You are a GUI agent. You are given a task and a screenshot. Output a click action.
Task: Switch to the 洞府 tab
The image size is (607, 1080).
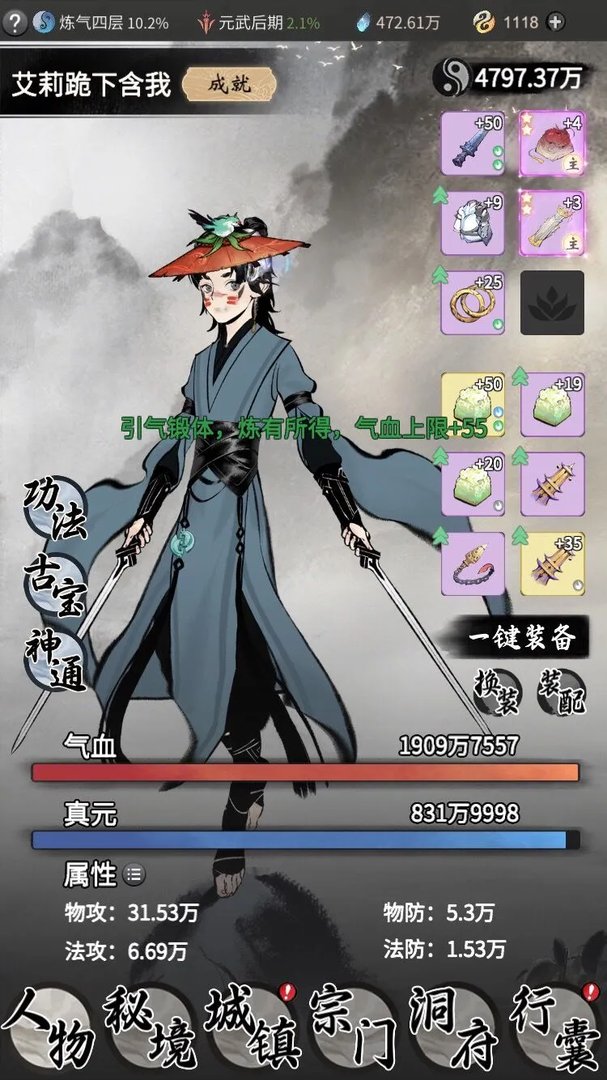(x=453, y=1025)
